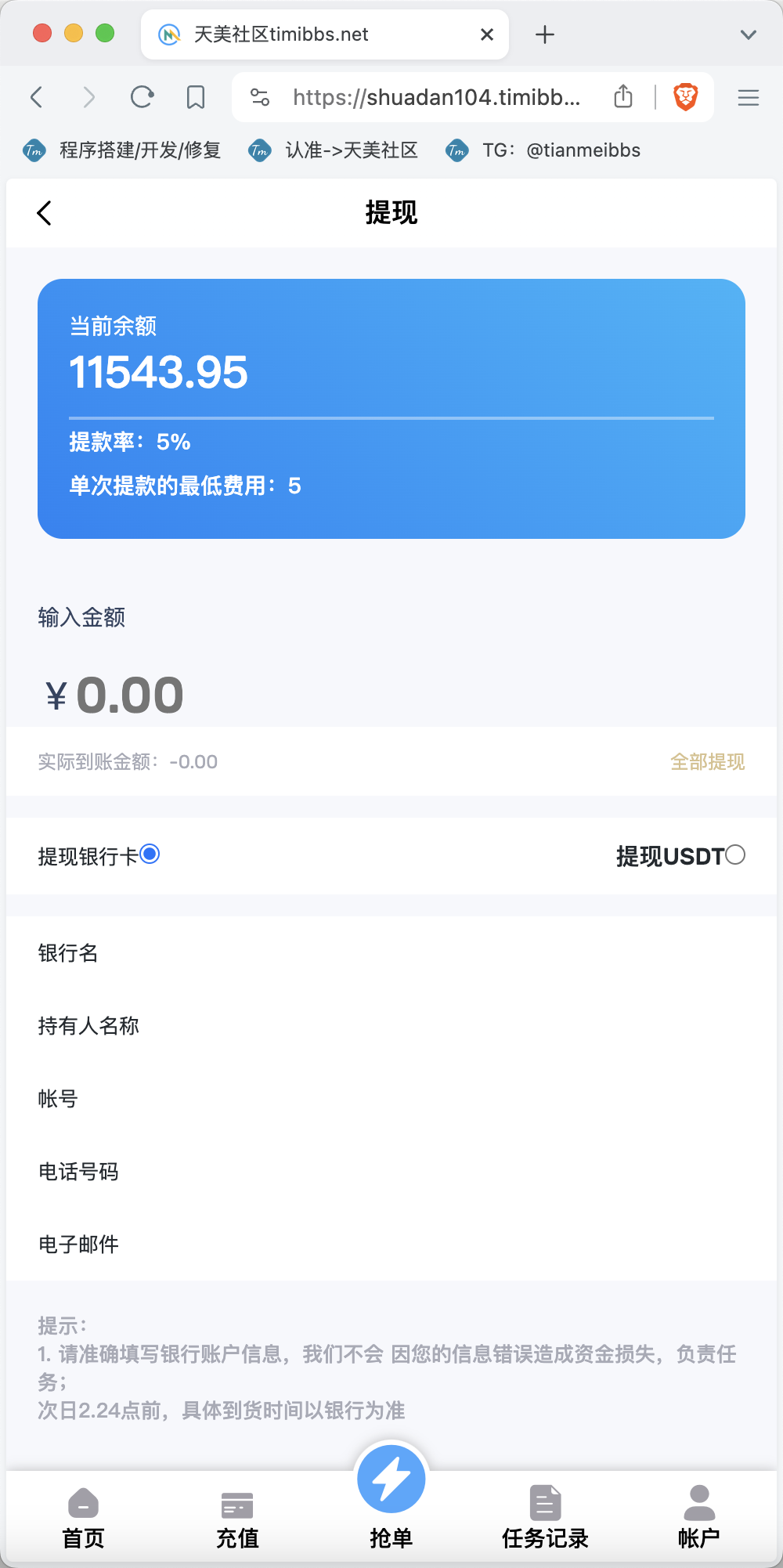
Task: Close the 天美社区 browser tab
Action: 486,34
